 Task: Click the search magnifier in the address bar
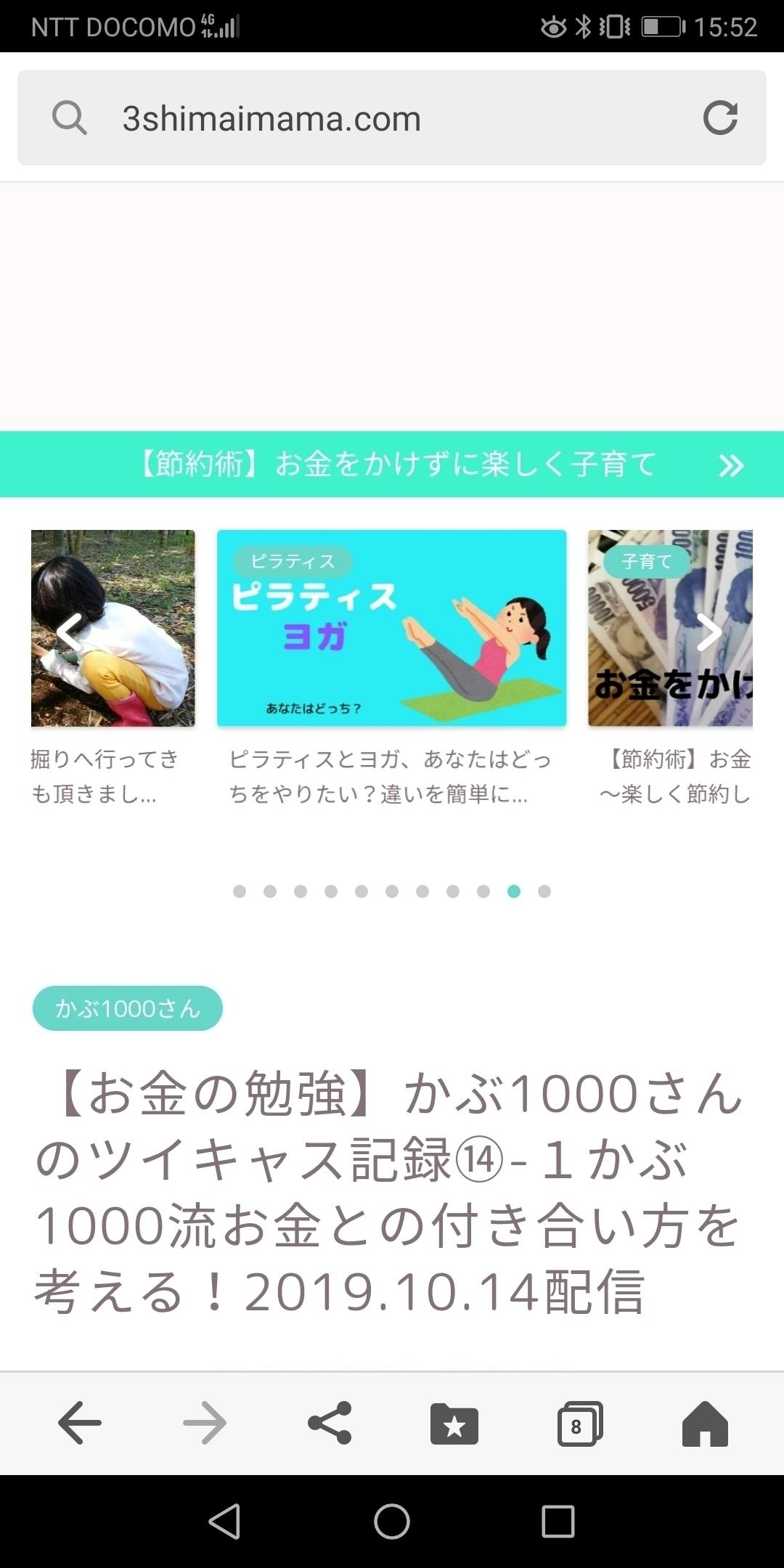[x=70, y=118]
